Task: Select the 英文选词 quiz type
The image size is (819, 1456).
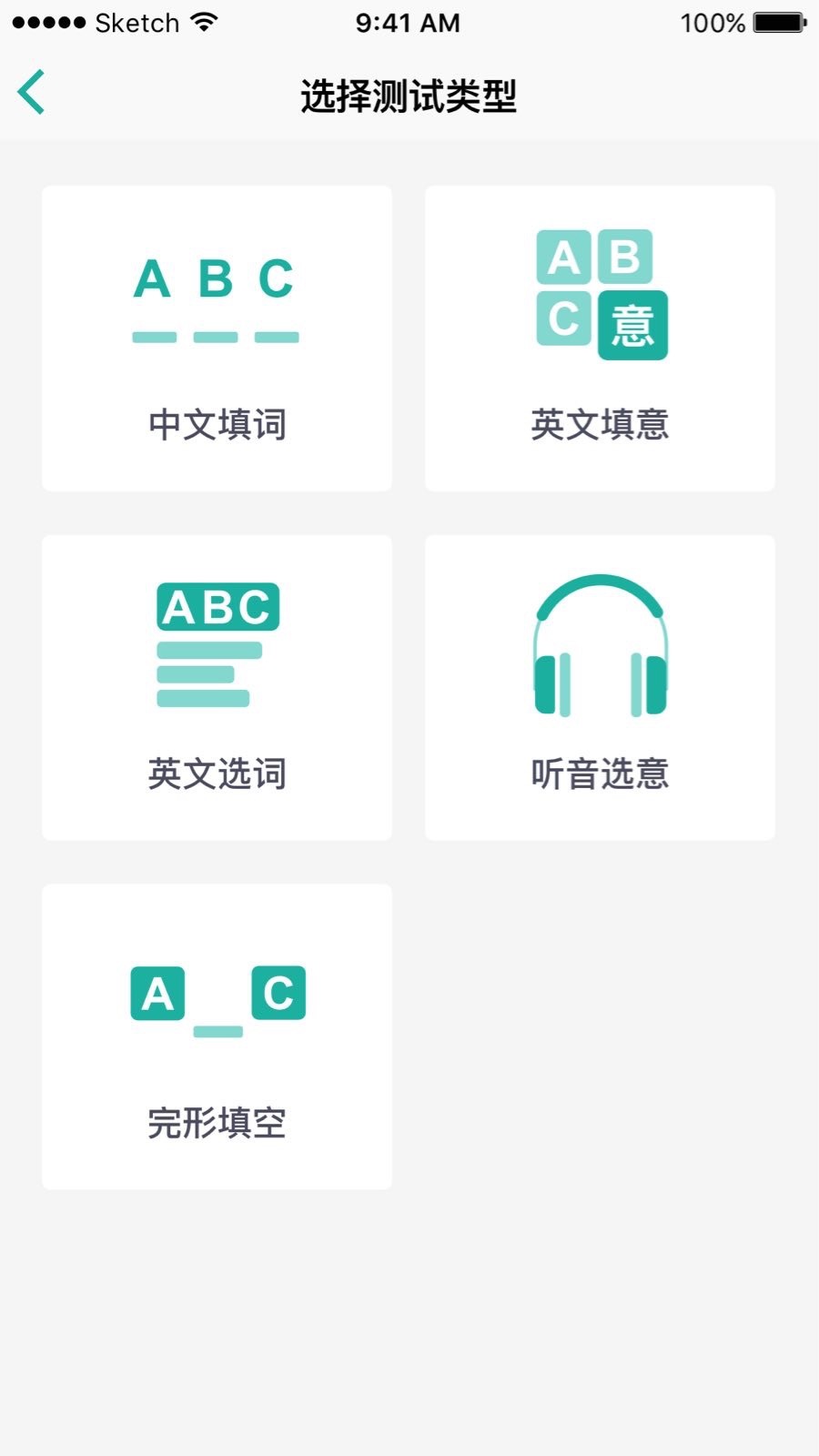Action: [x=216, y=687]
